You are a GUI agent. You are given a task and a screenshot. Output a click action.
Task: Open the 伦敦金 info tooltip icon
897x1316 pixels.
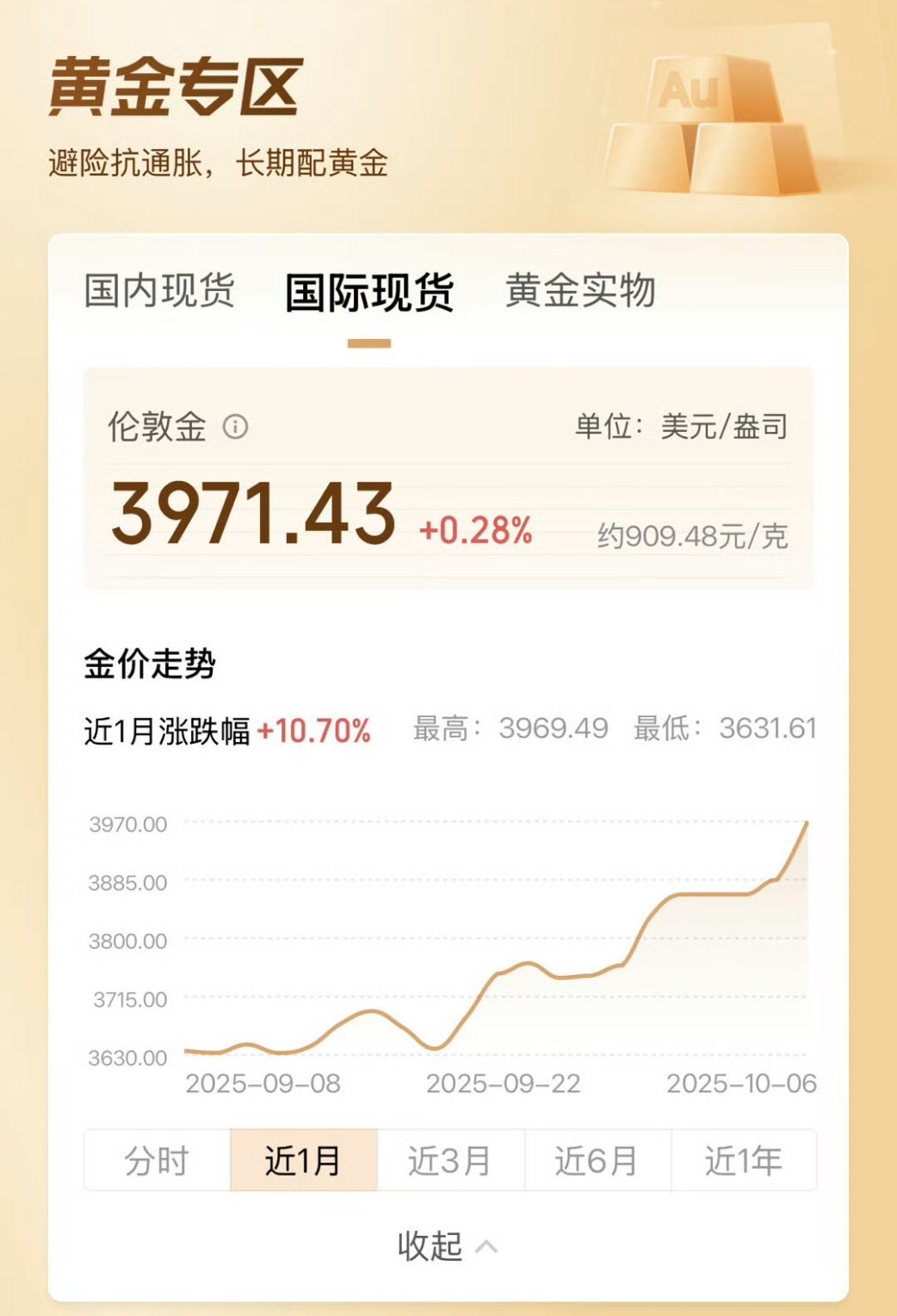pyautogui.click(x=236, y=427)
